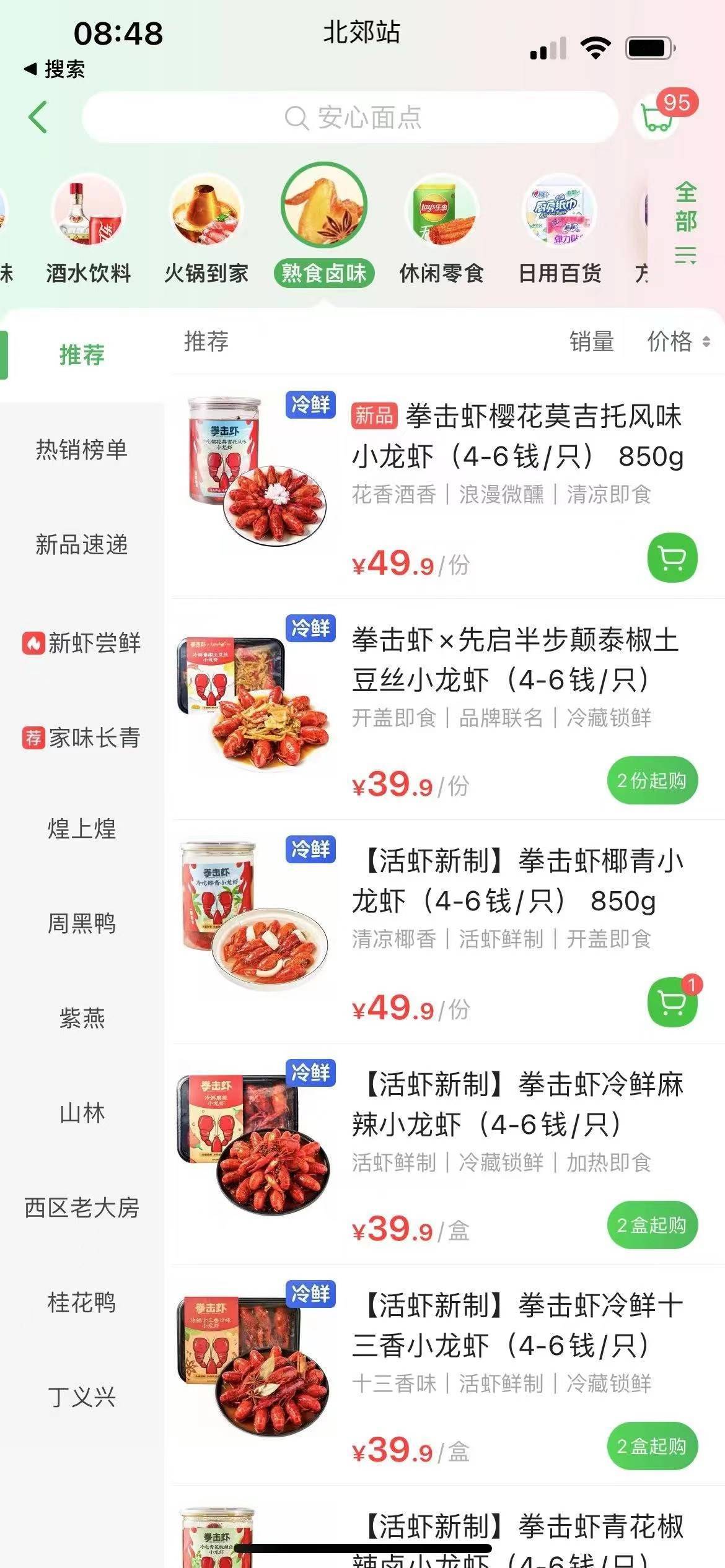Jump to the 新虾尝鲜 sidebar section

pos(82,643)
